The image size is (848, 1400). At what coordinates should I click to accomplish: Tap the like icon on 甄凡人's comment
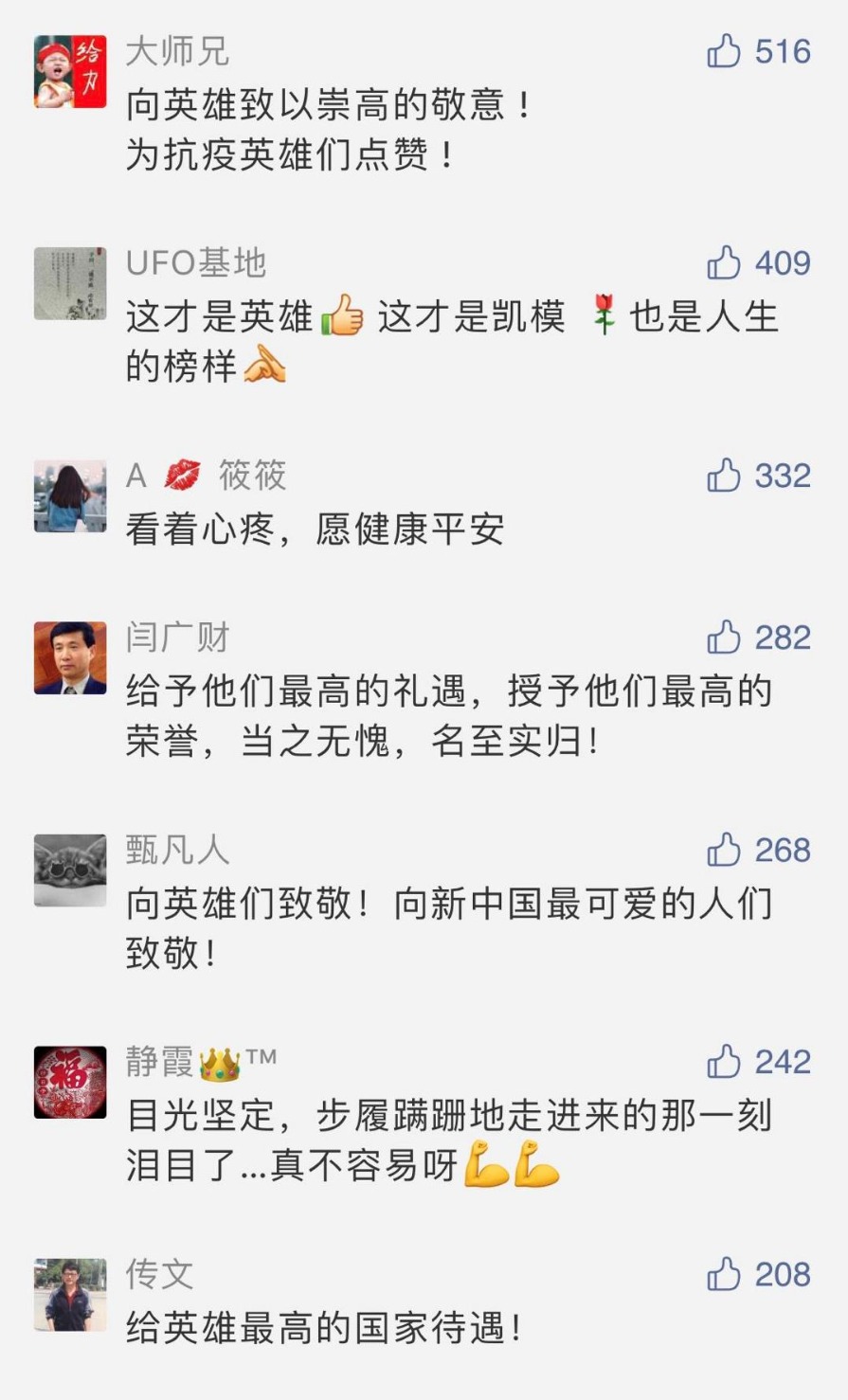pos(724,850)
